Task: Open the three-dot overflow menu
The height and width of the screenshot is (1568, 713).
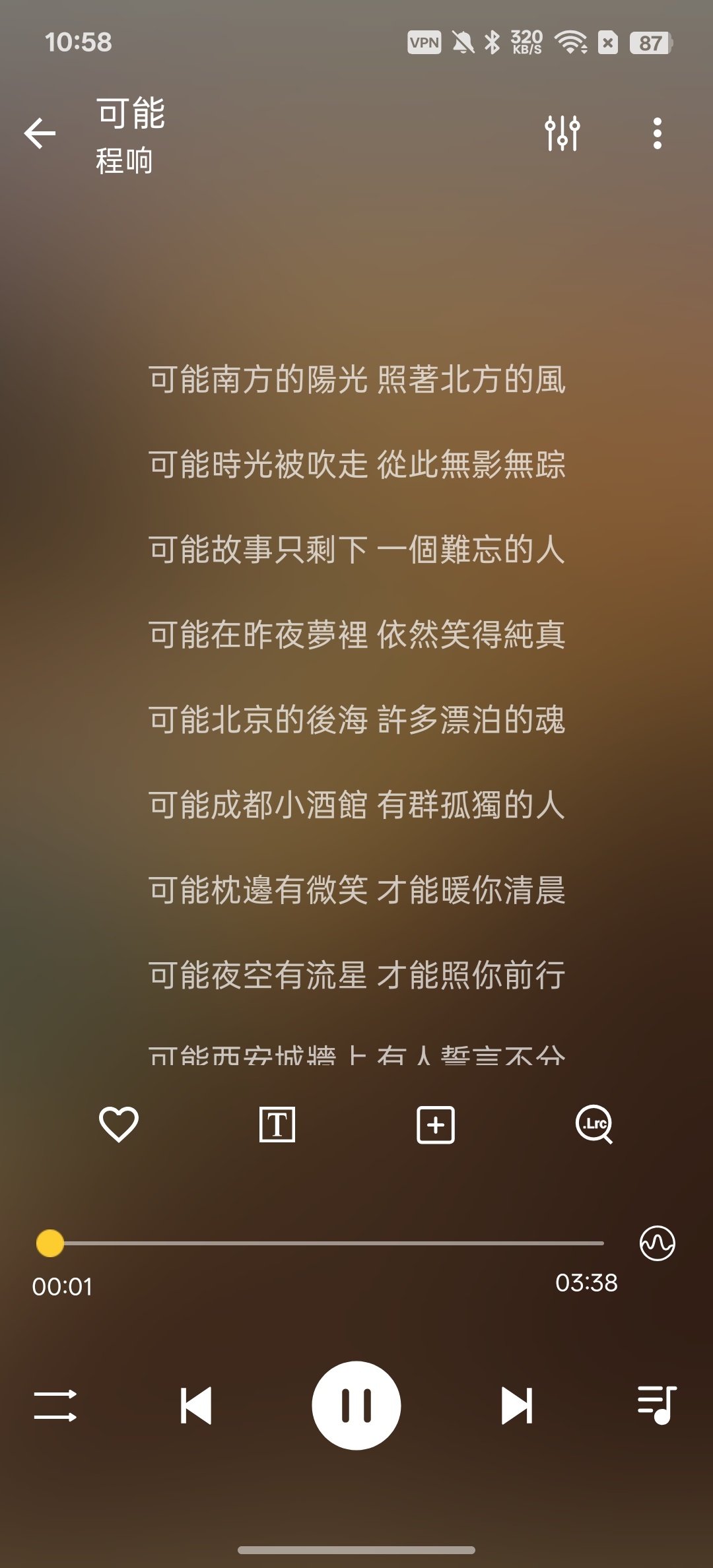Action: click(x=657, y=133)
